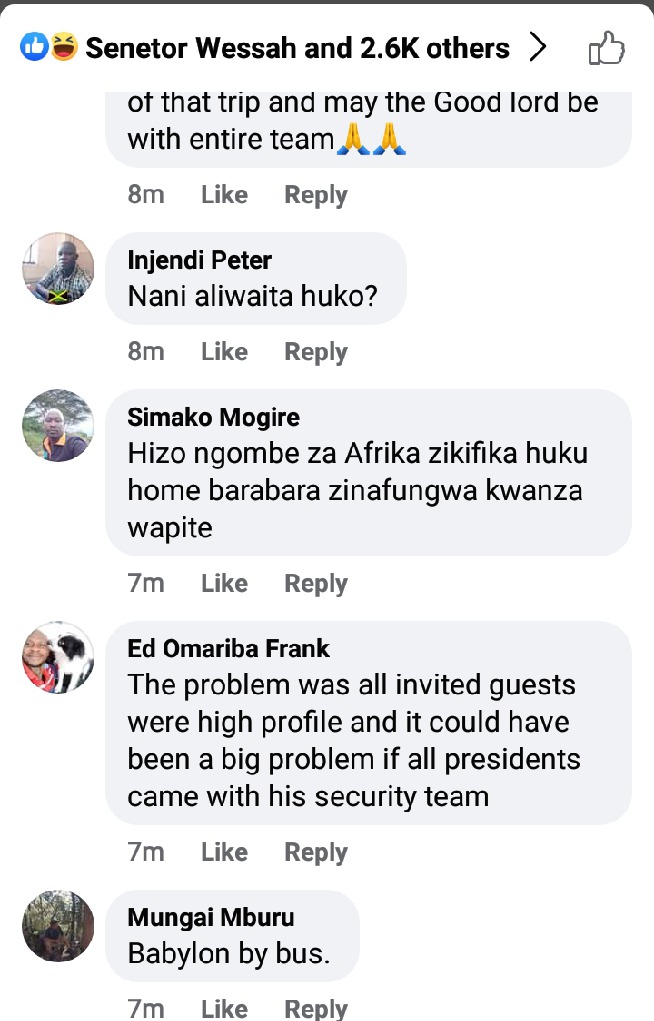
Task: Like Simako Mogire's comment
Action: 224,583
